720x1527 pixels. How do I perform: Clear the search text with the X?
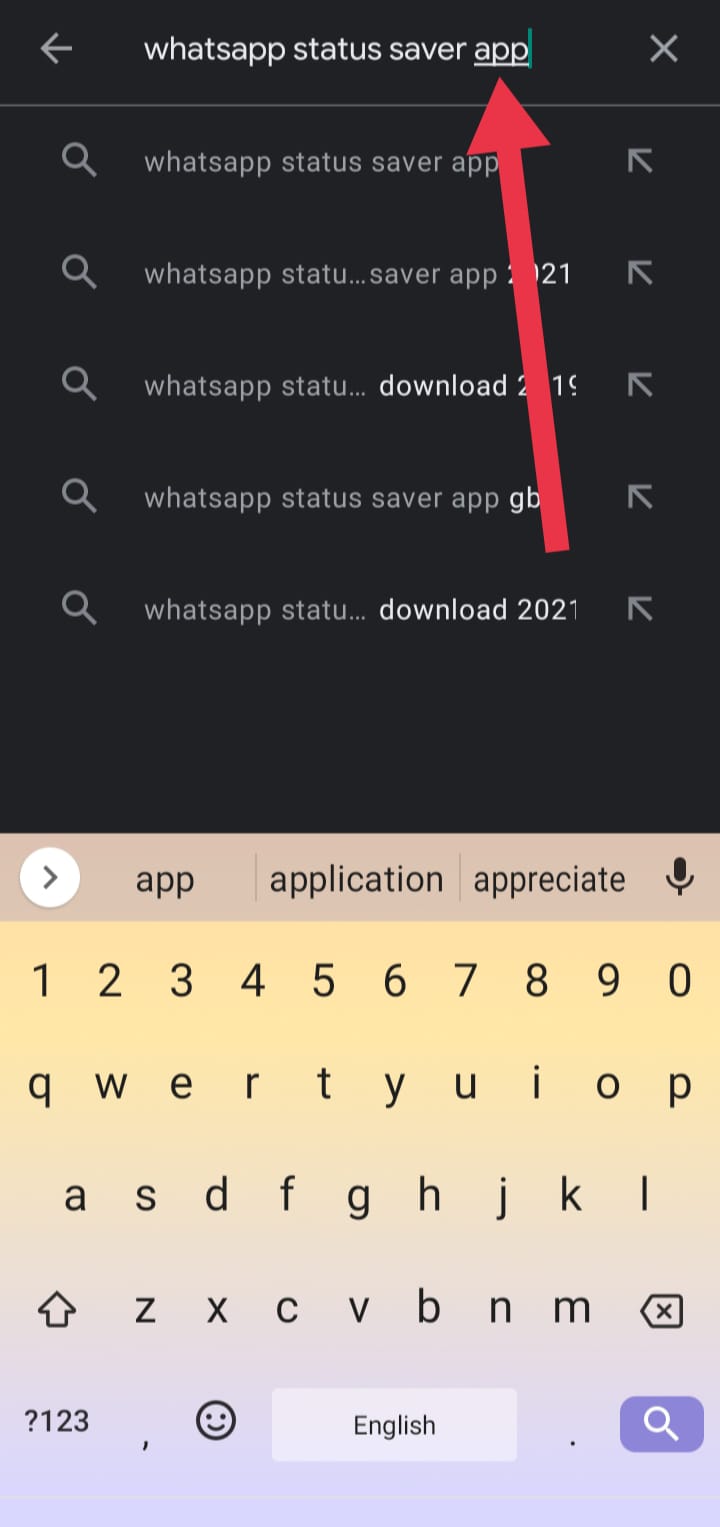click(x=664, y=48)
